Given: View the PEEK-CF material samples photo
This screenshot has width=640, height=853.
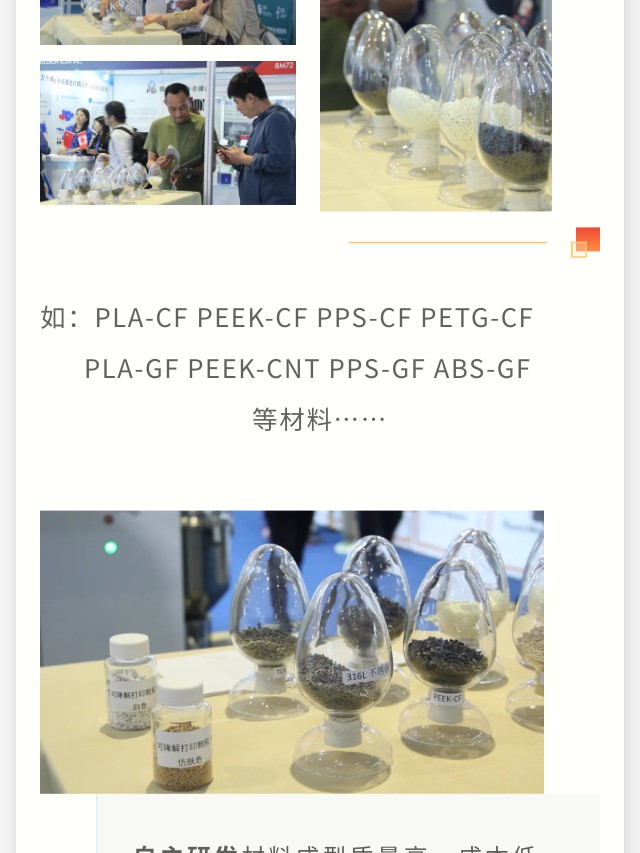Looking at the screenshot, I should click(291, 651).
